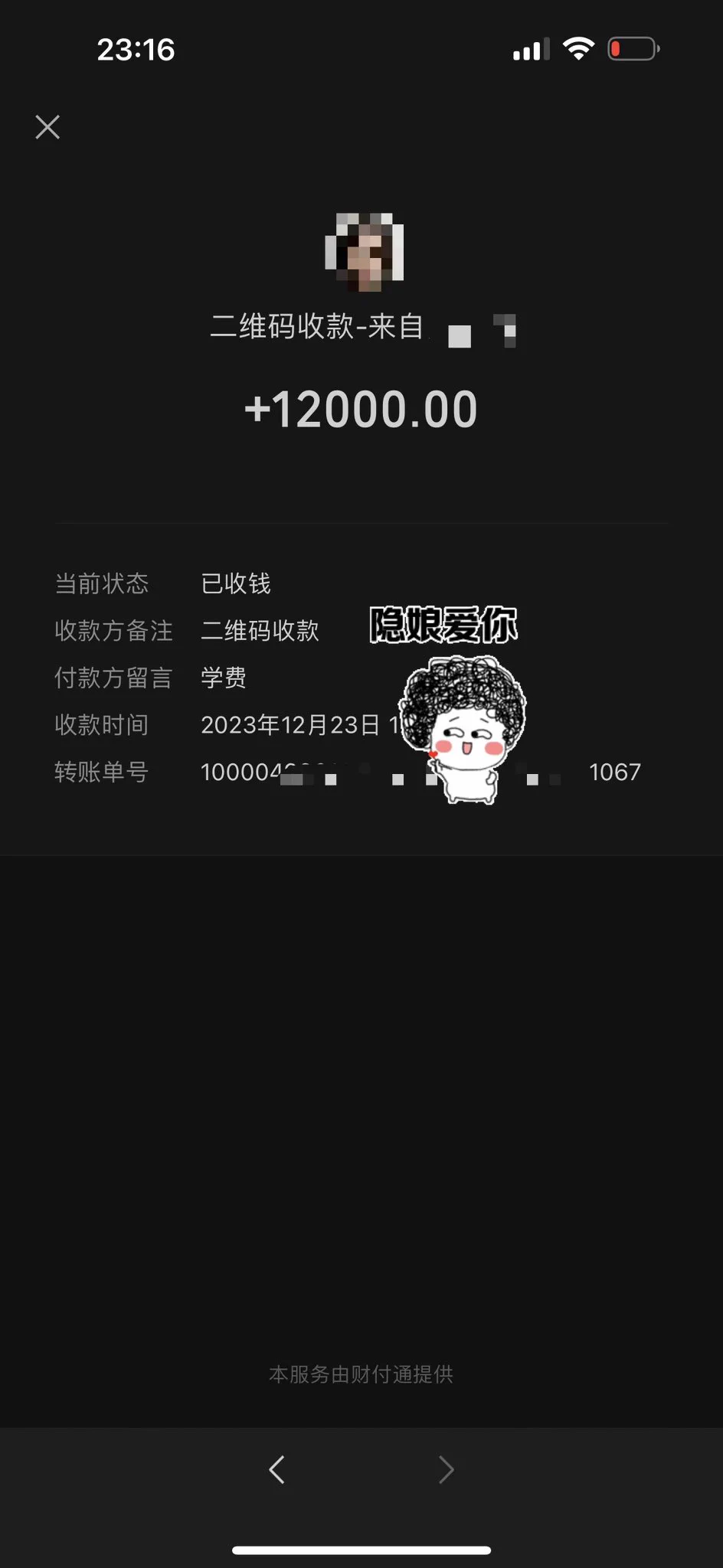
Task: Go back with the left arrow
Action: point(277,1469)
